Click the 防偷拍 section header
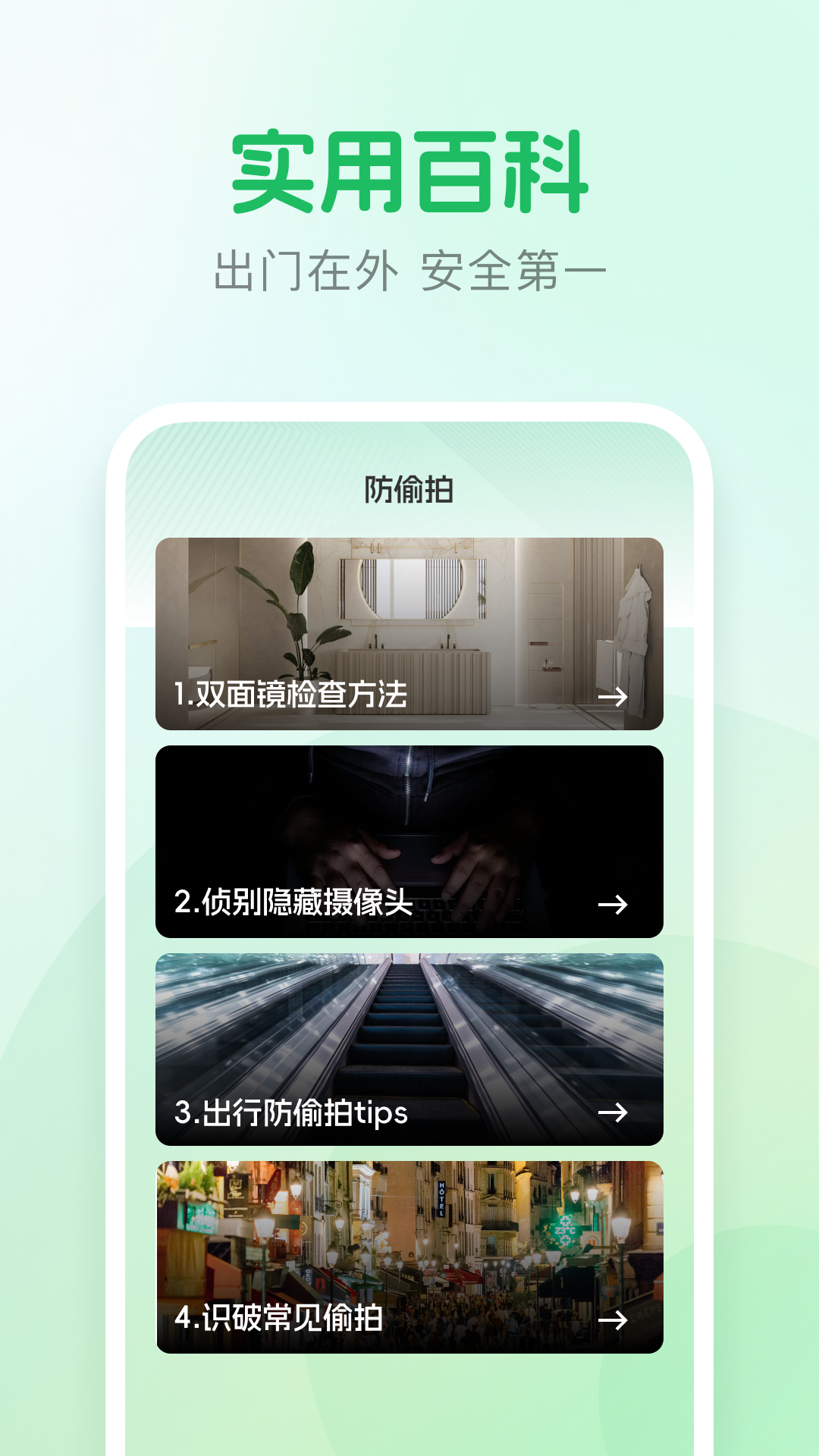This screenshot has height=1456, width=819. tap(409, 489)
